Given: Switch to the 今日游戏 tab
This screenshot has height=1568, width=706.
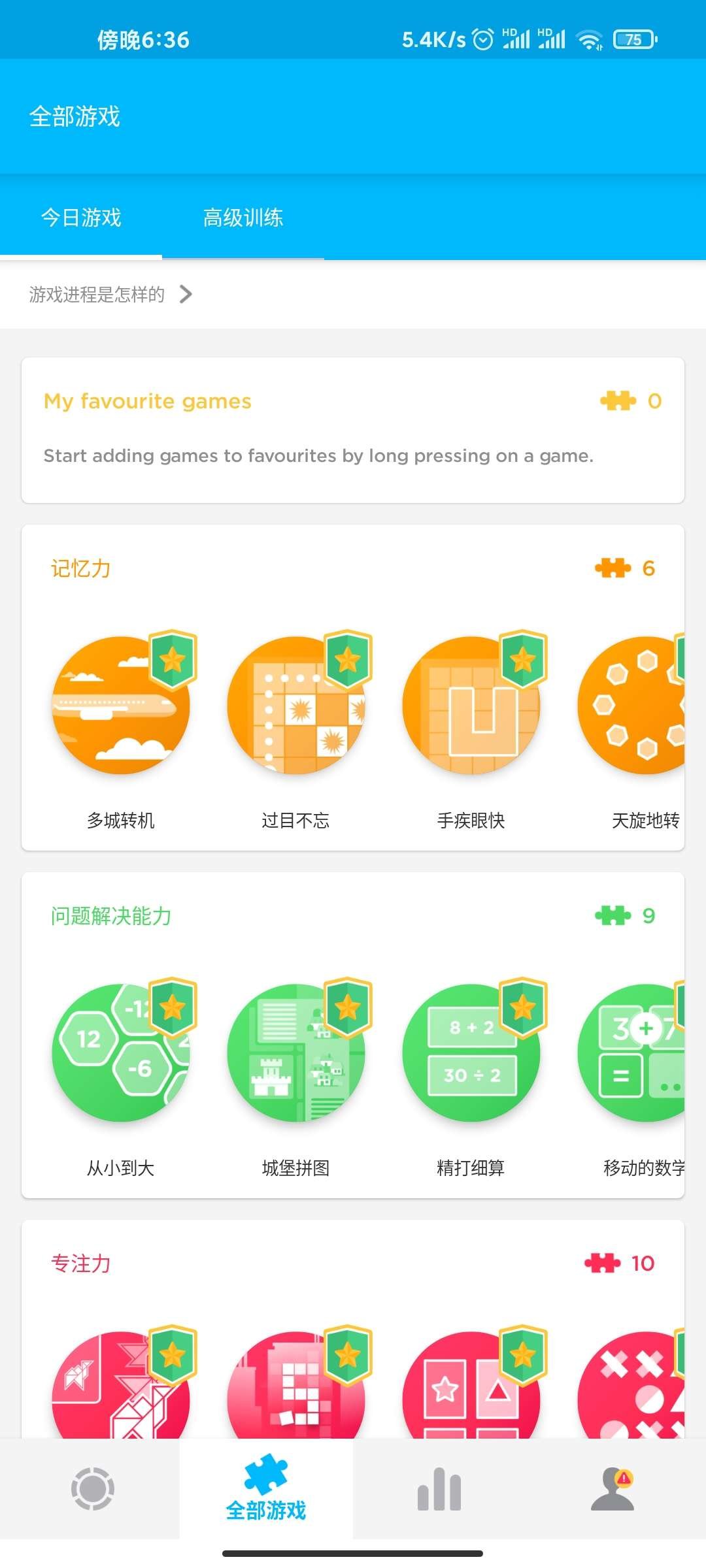Looking at the screenshot, I should 81,218.
